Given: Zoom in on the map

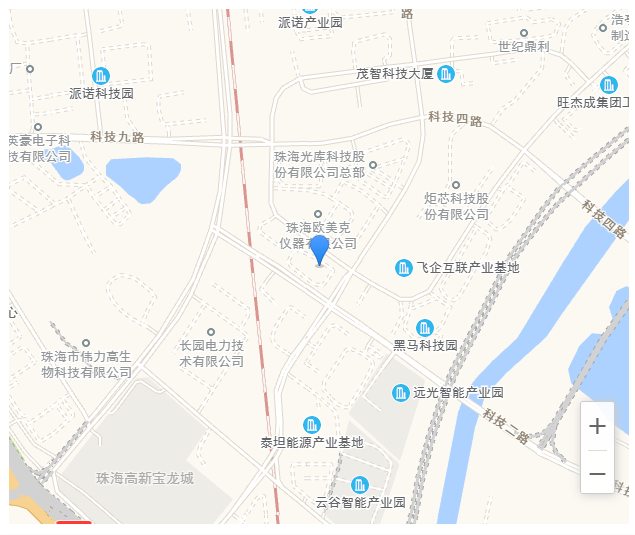Looking at the screenshot, I should [x=597, y=426].
